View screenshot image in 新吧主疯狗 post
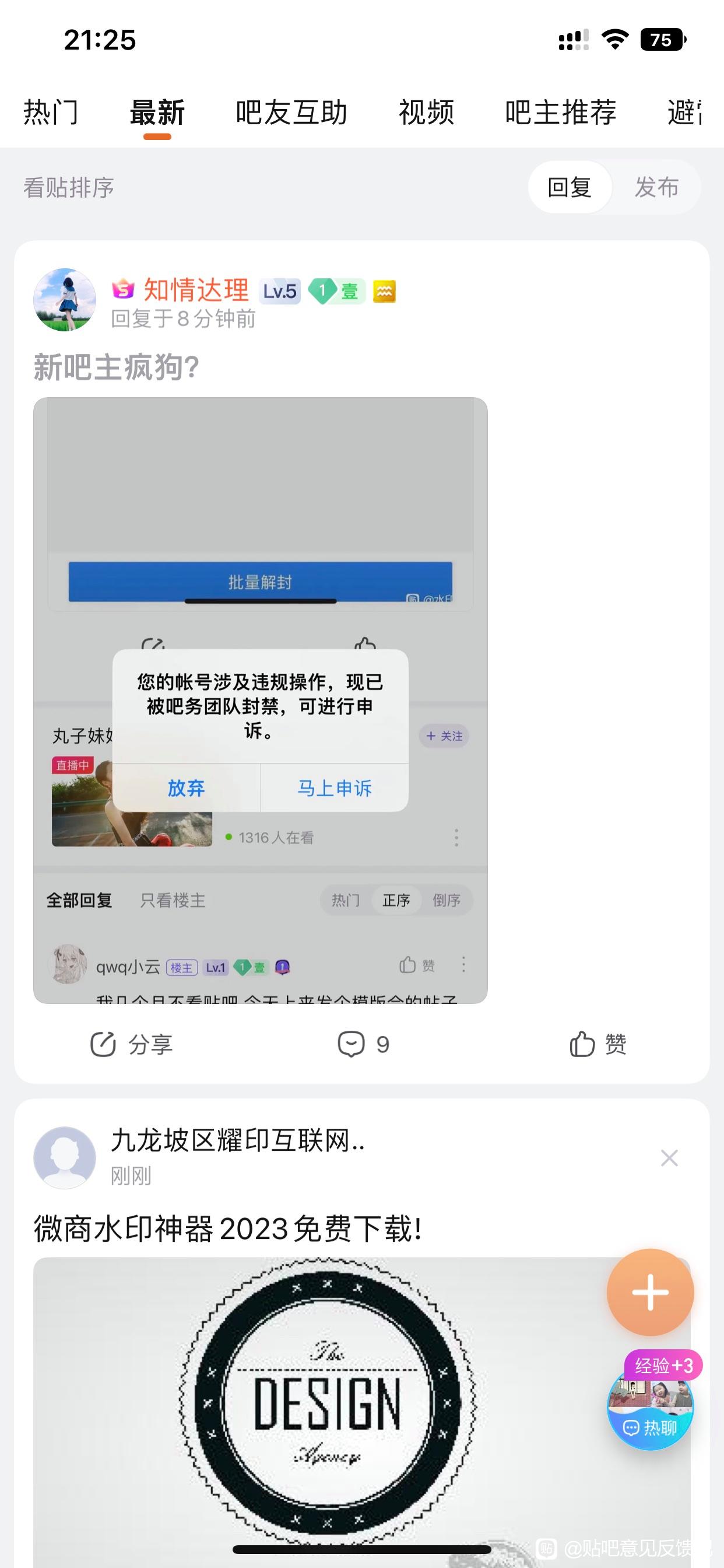The image size is (724, 1568). point(261,700)
